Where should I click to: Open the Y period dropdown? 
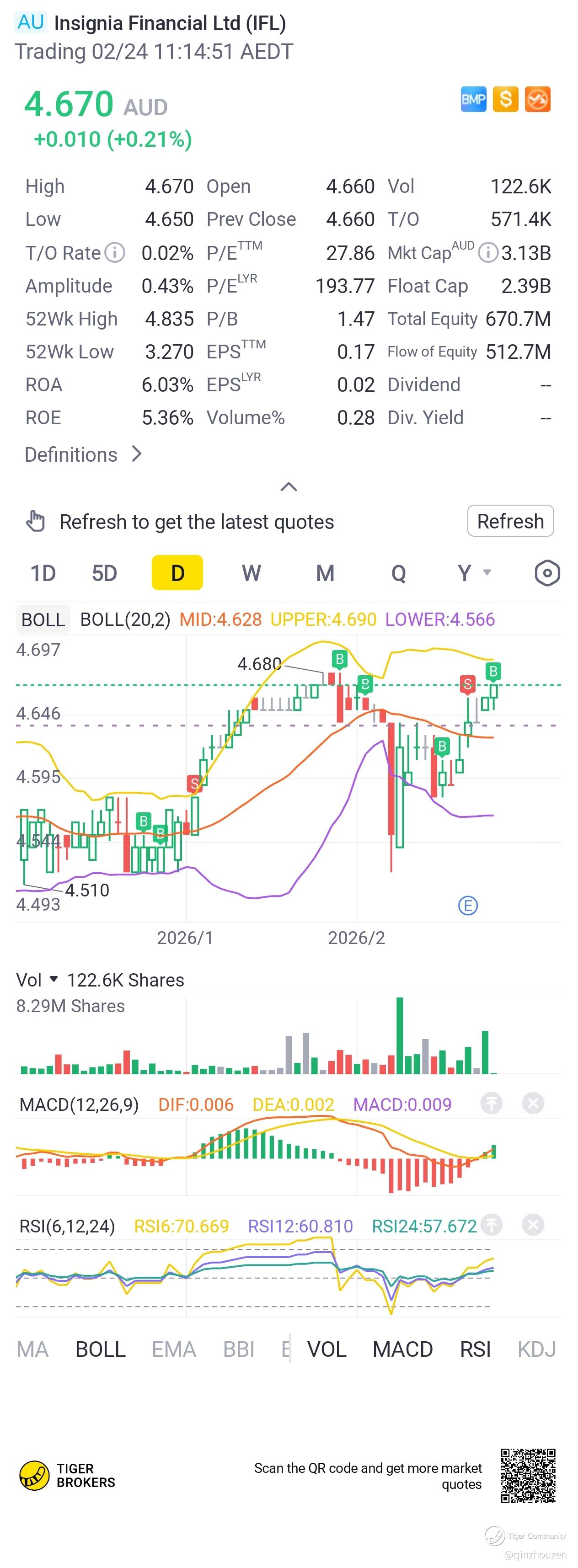pos(473,573)
